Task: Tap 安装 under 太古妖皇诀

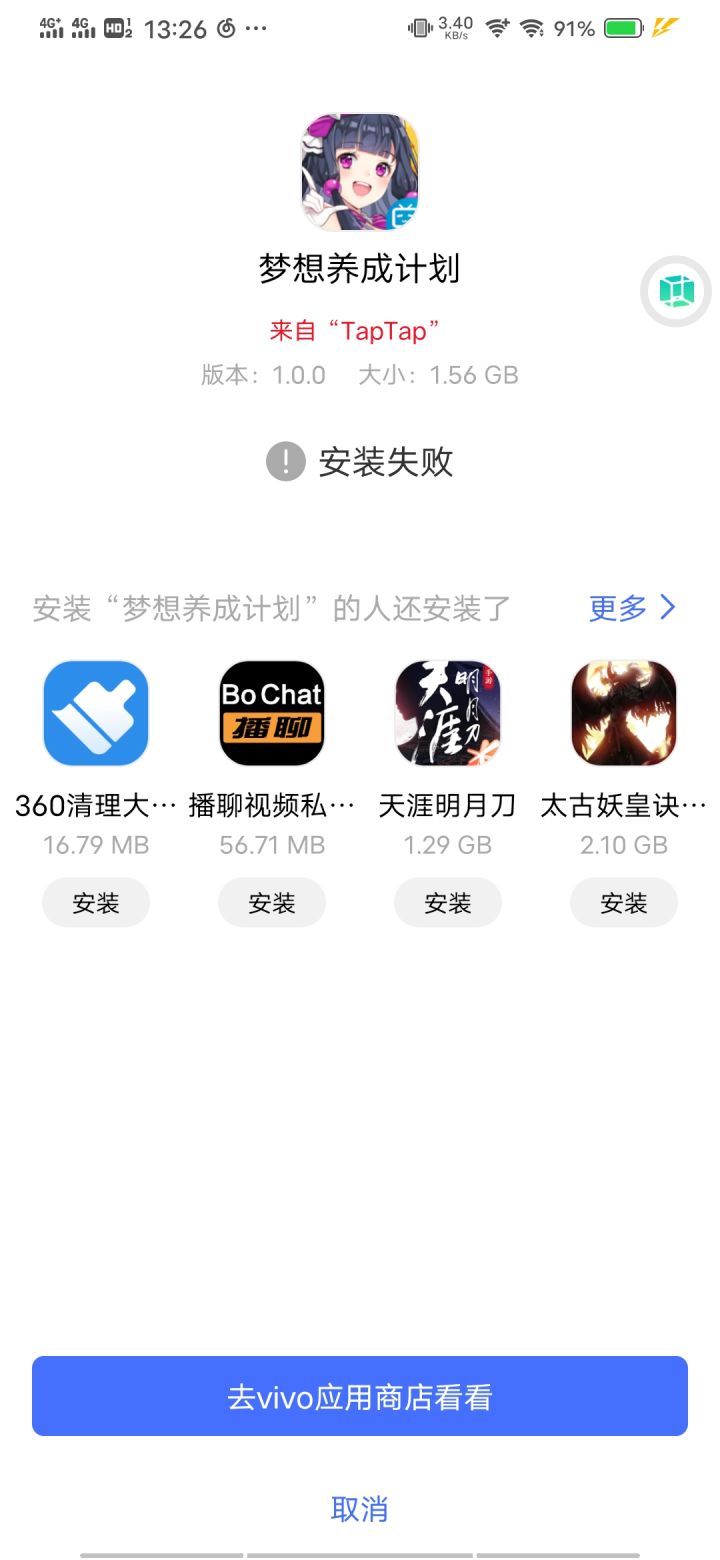Action: [623, 902]
